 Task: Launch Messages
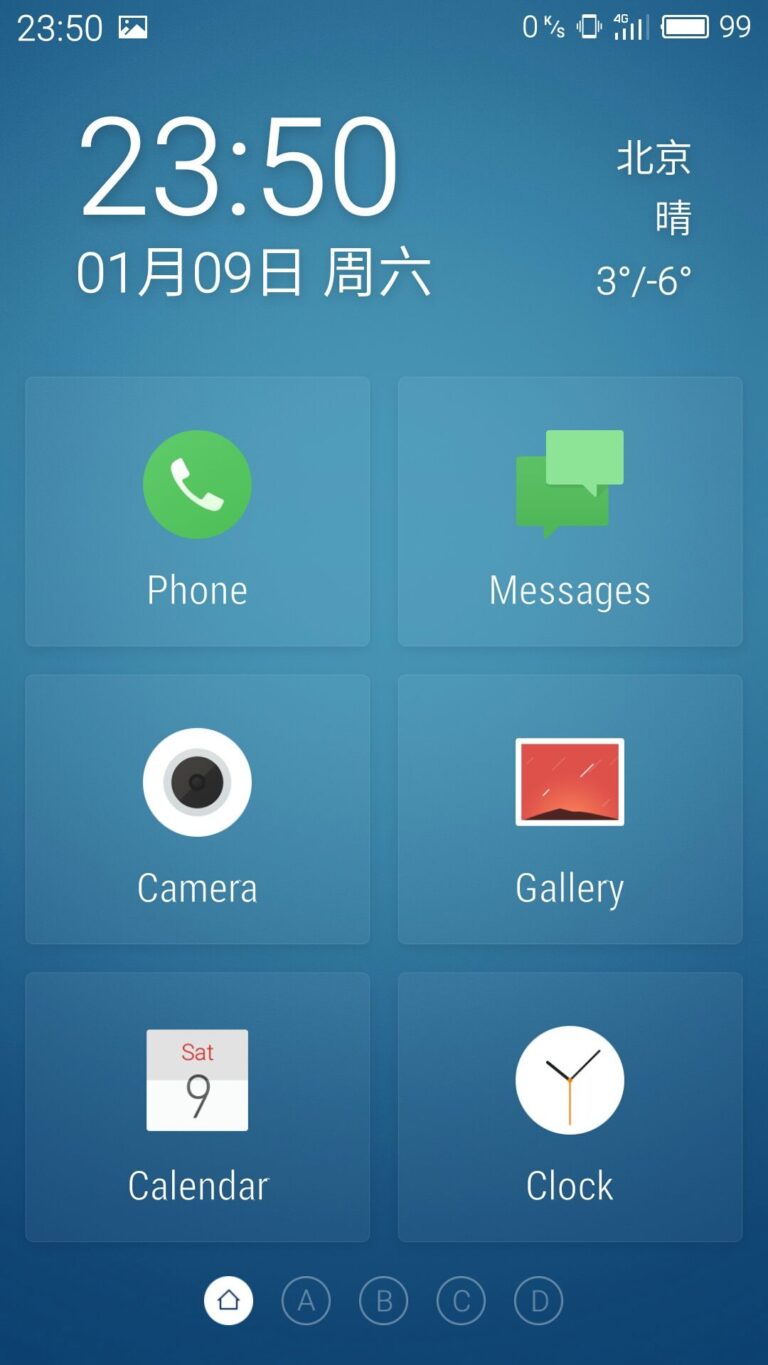tap(570, 511)
